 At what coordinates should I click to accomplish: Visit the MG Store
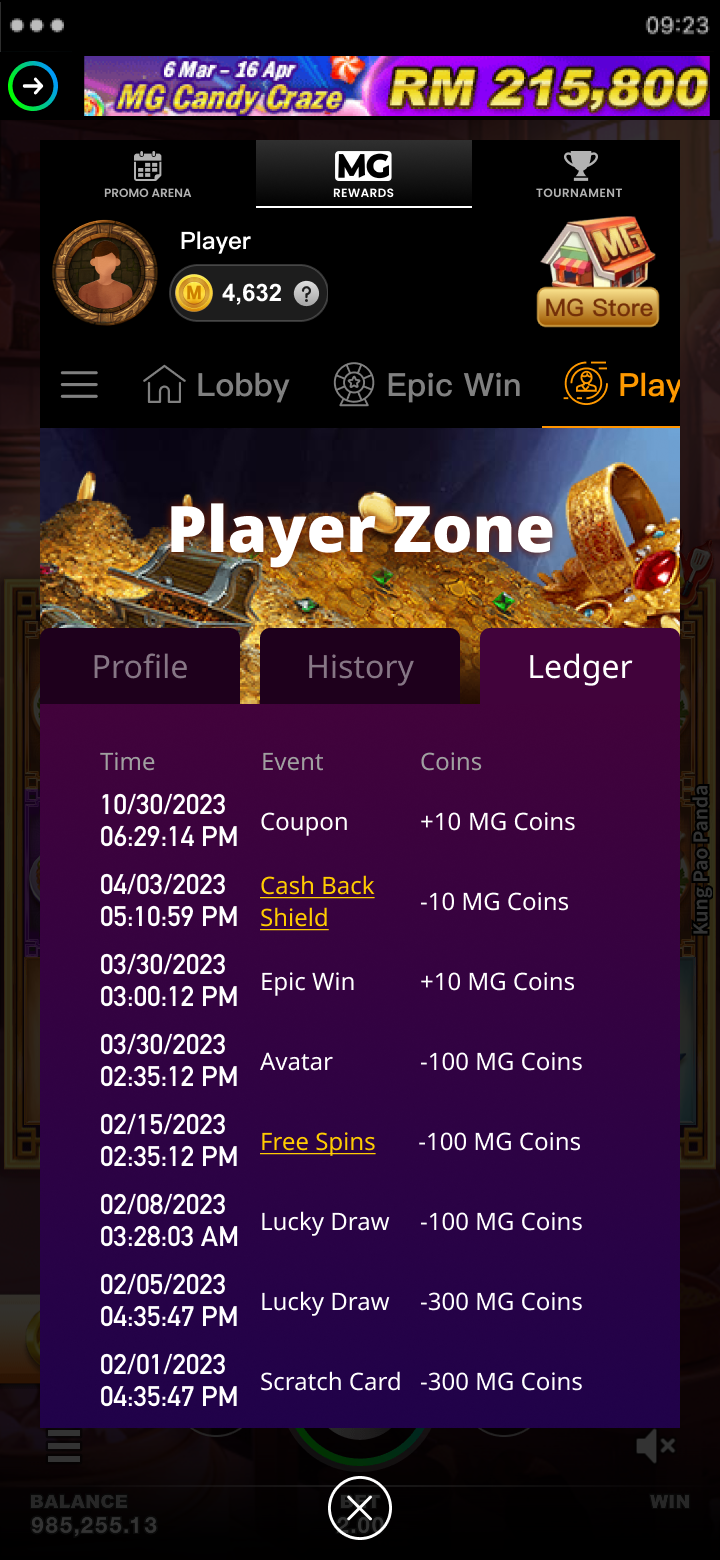[598, 273]
